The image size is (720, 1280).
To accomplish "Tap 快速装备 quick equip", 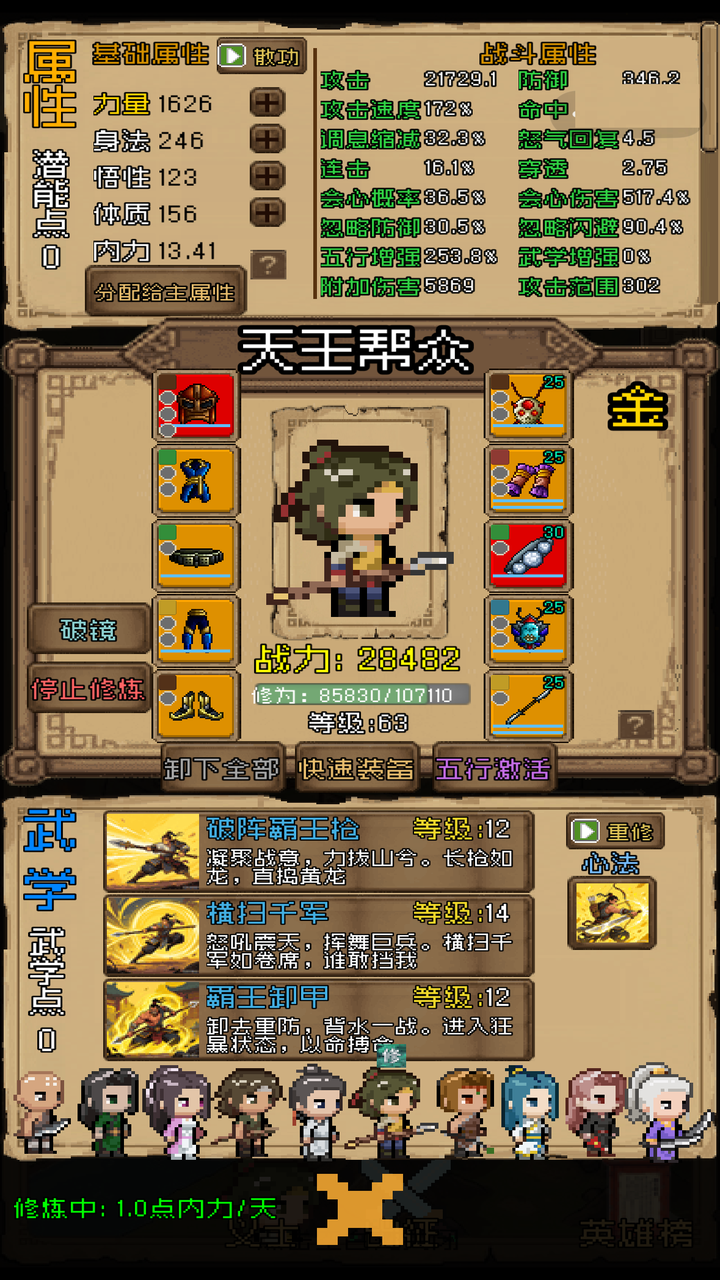I will pos(357,768).
